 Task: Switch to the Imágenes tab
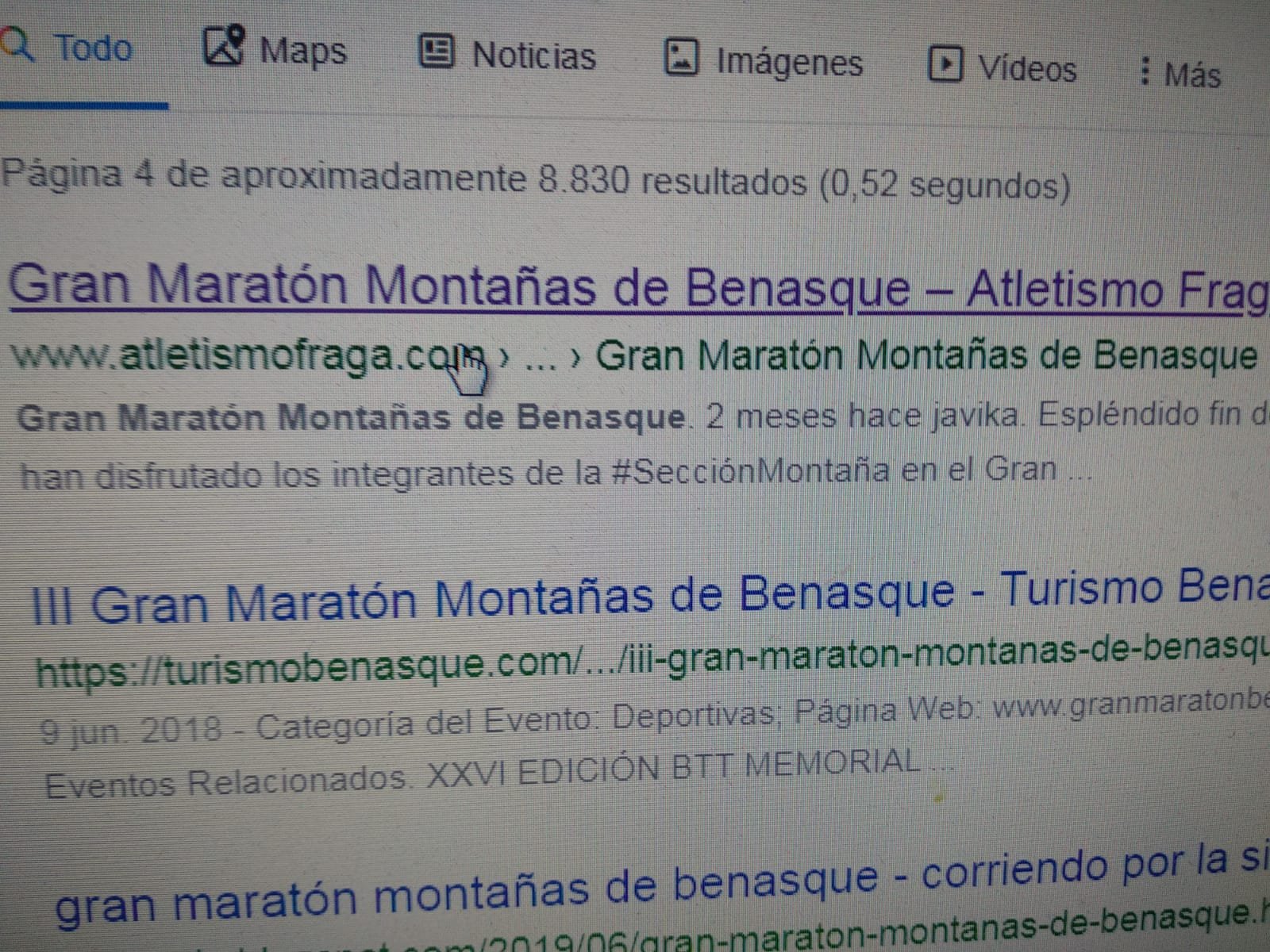tap(764, 62)
